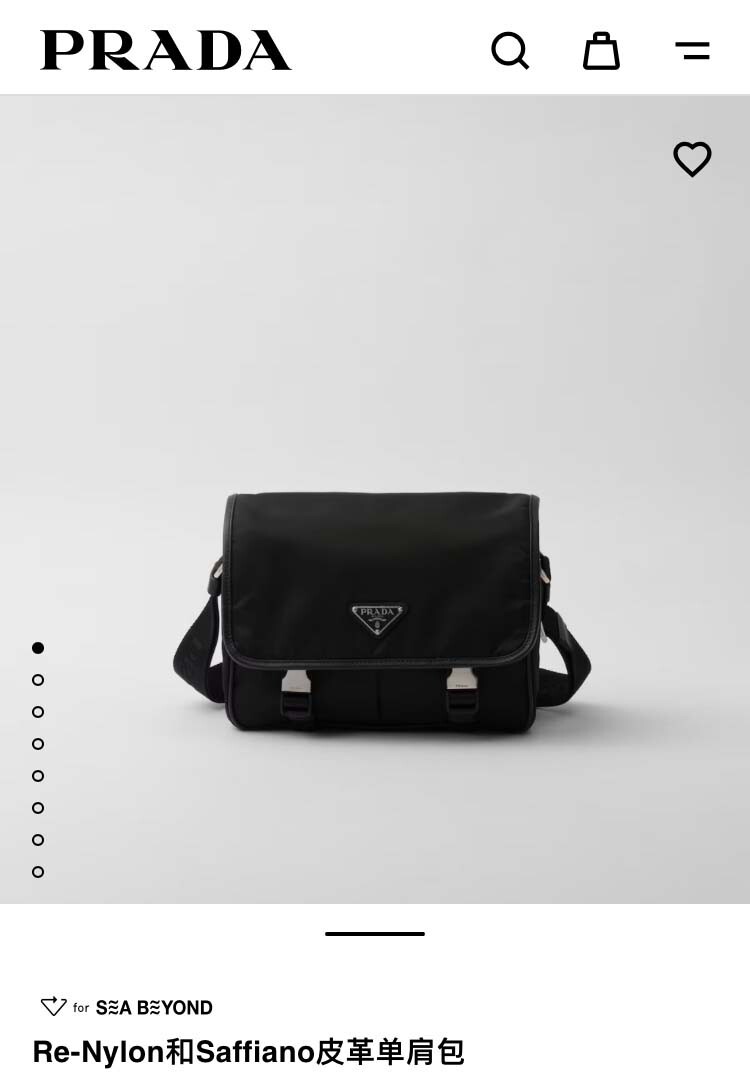This screenshot has height=1073, width=750.
Task: Select the fourth image indicator dot
Action: [38, 744]
